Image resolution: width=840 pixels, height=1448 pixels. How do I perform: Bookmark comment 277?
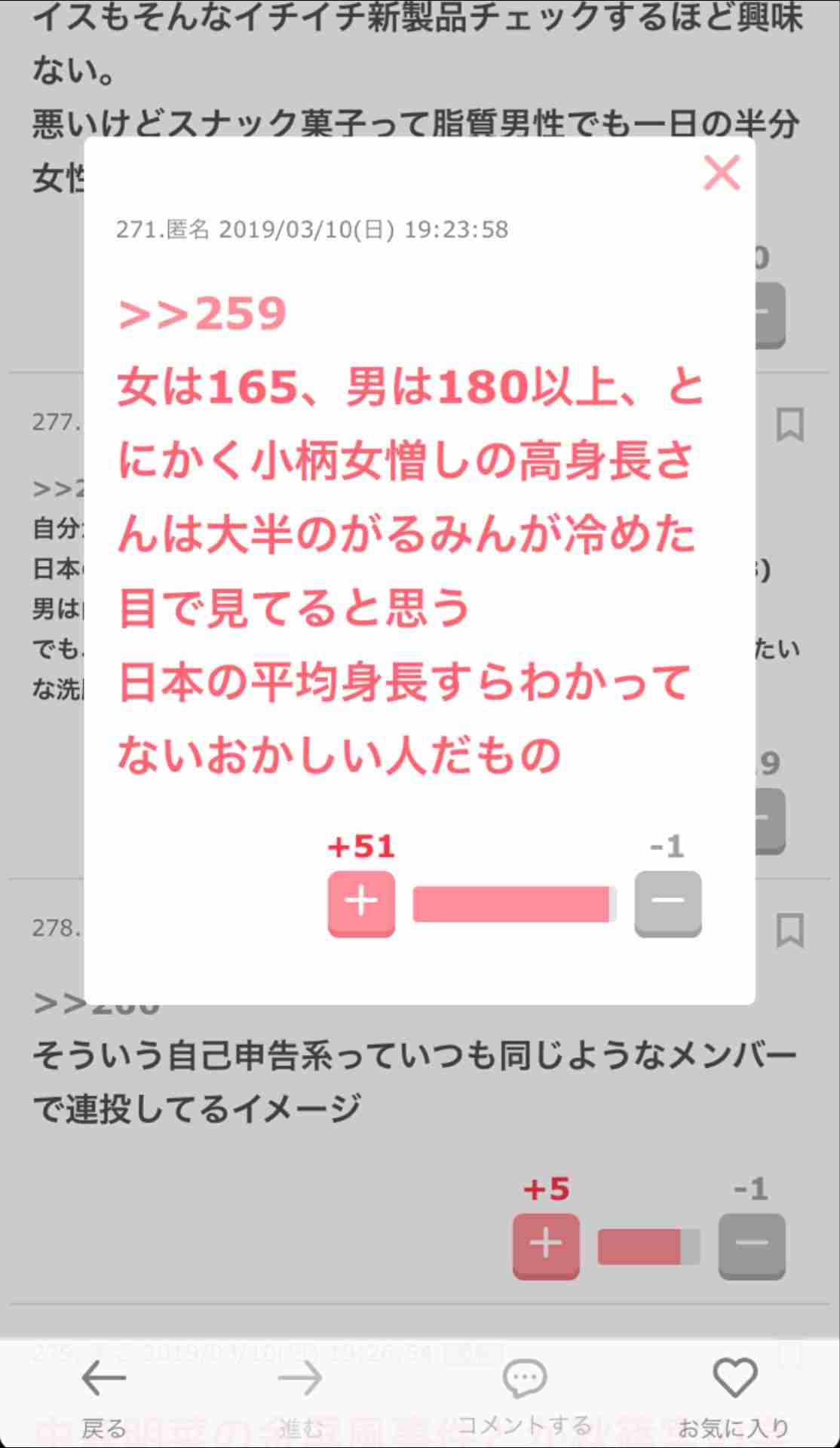789,425
